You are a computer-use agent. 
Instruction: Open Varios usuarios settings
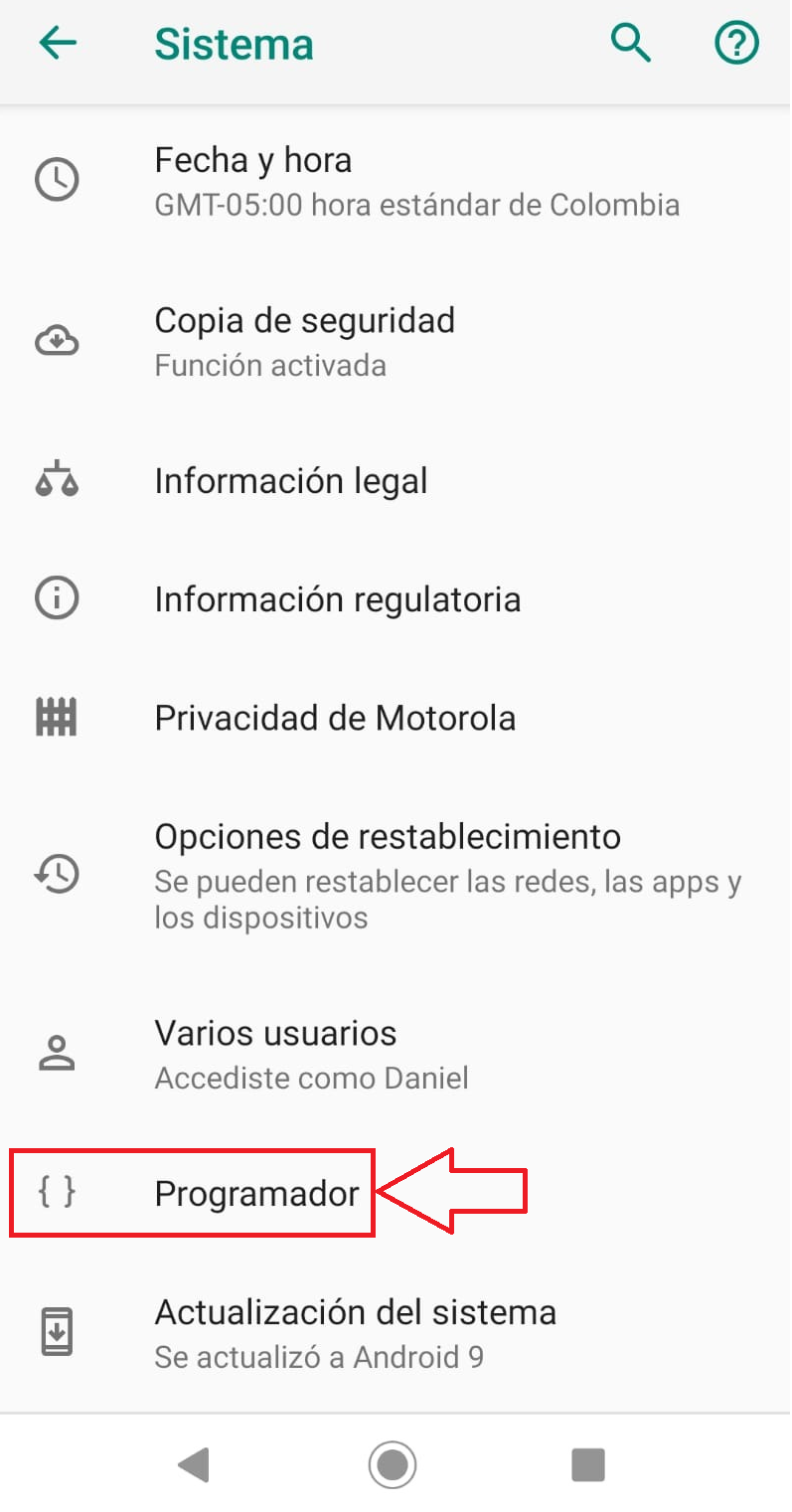pyautogui.click(x=396, y=1054)
